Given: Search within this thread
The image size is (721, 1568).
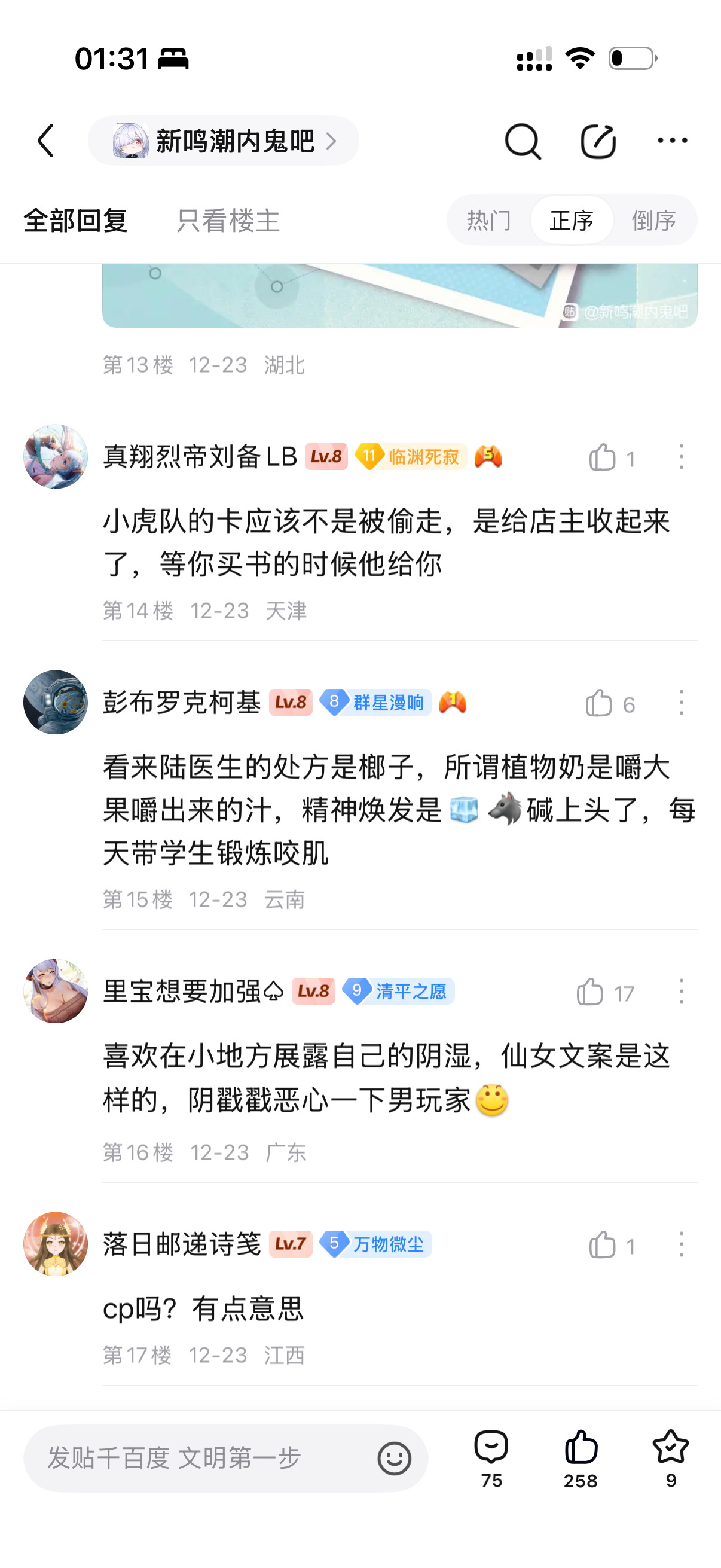Looking at the screenshot, I should 522,141.
